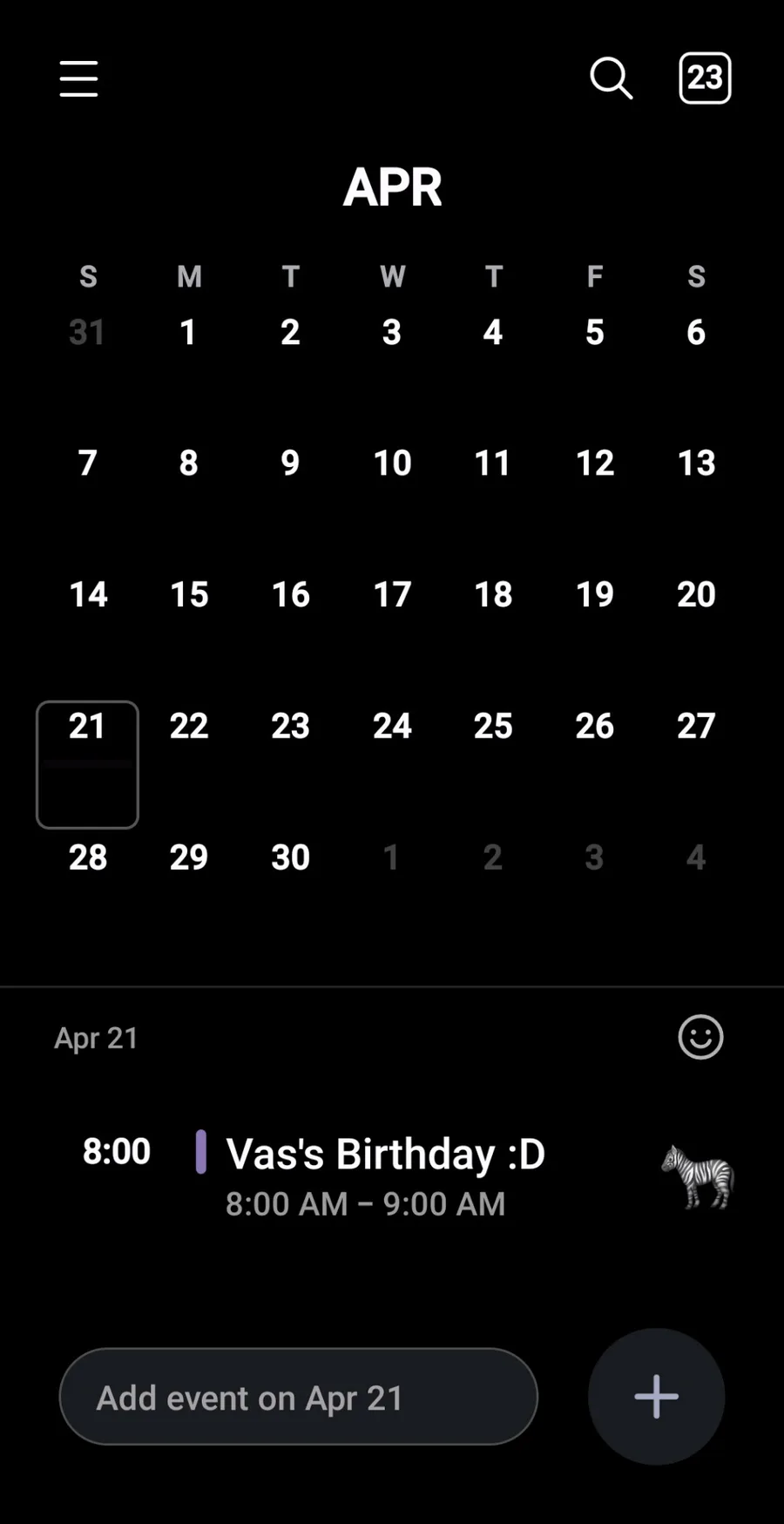Tap the greyed March 31 date
Viewport: 784px width, 1524px height.
pos(87,332)
